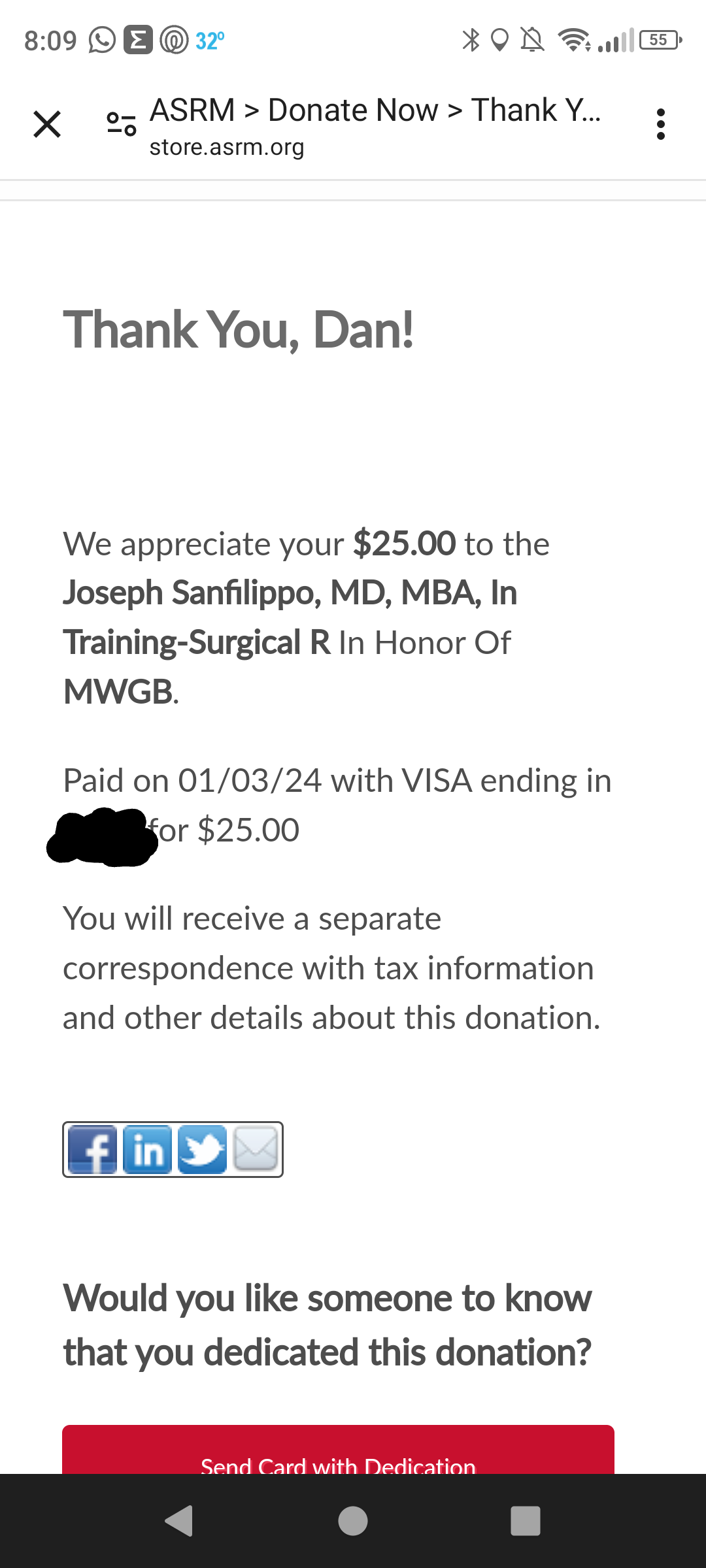Go back using the system back button
706x1568 pixels.
click(178, 1521)
